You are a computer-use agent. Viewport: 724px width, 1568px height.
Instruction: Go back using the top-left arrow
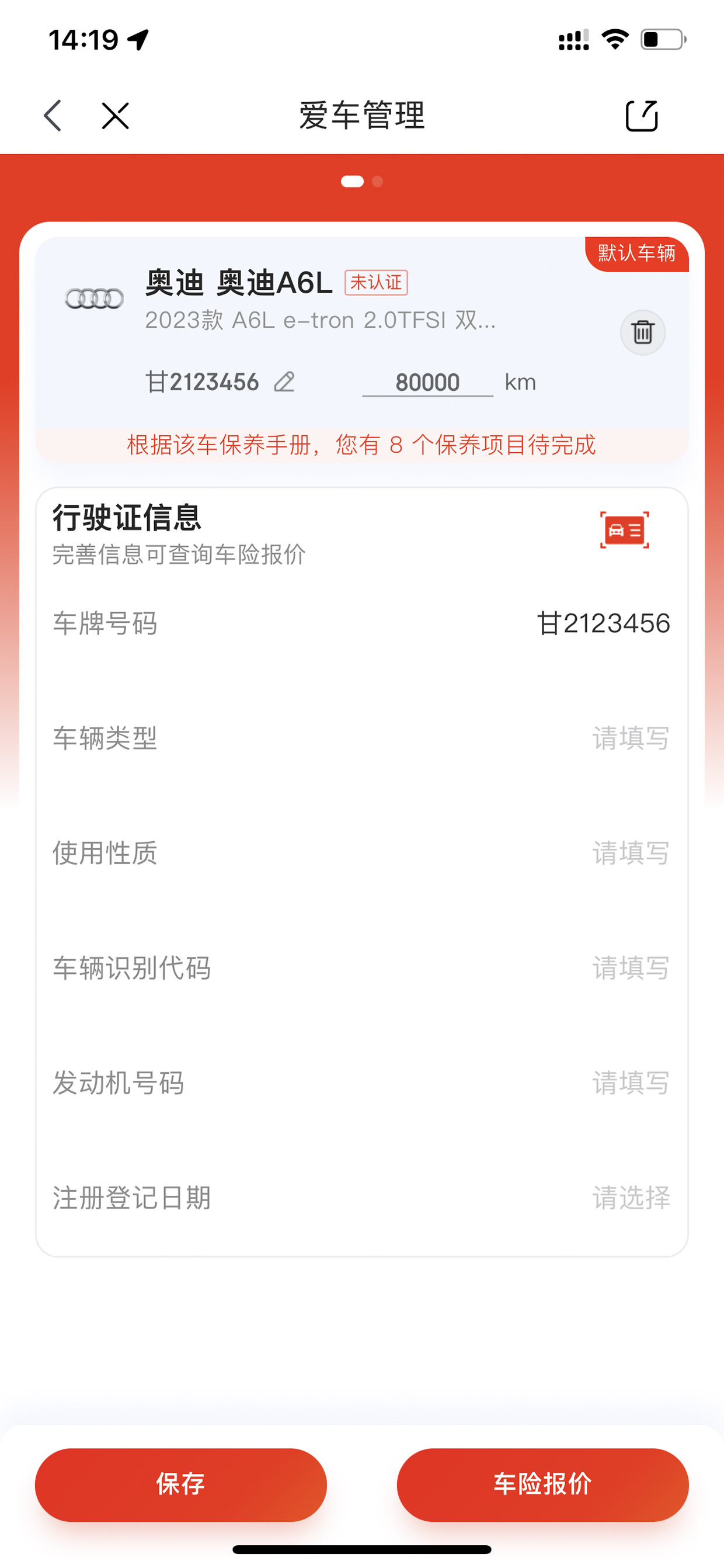pos(53,116)
